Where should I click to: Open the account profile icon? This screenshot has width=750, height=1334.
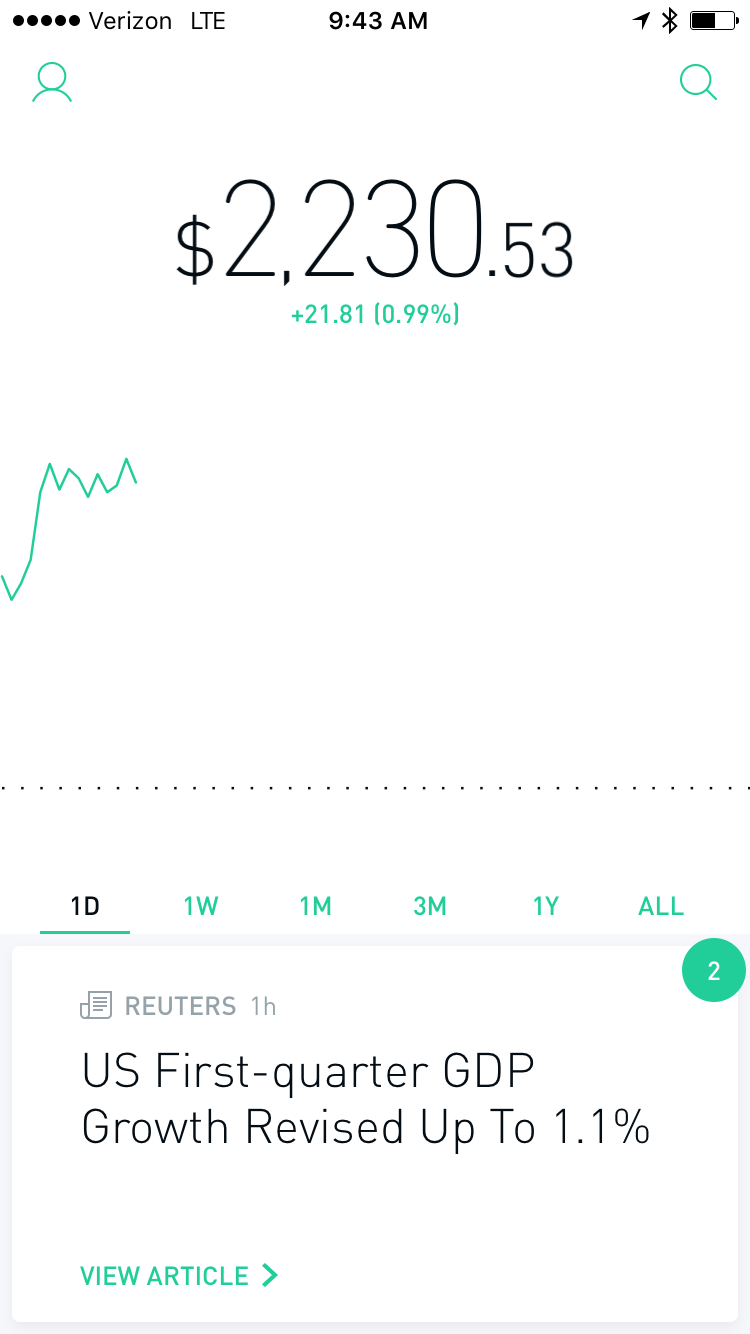pos(52,83)
